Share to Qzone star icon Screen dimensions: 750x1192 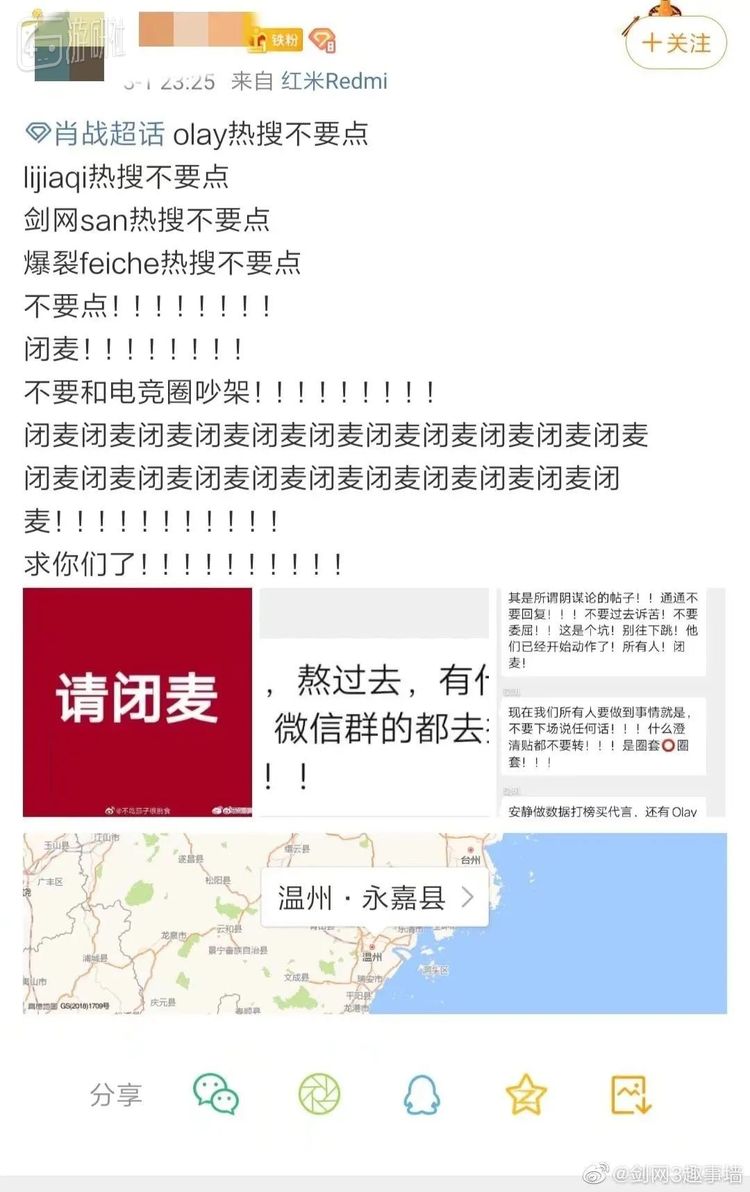pos(526,1094)
